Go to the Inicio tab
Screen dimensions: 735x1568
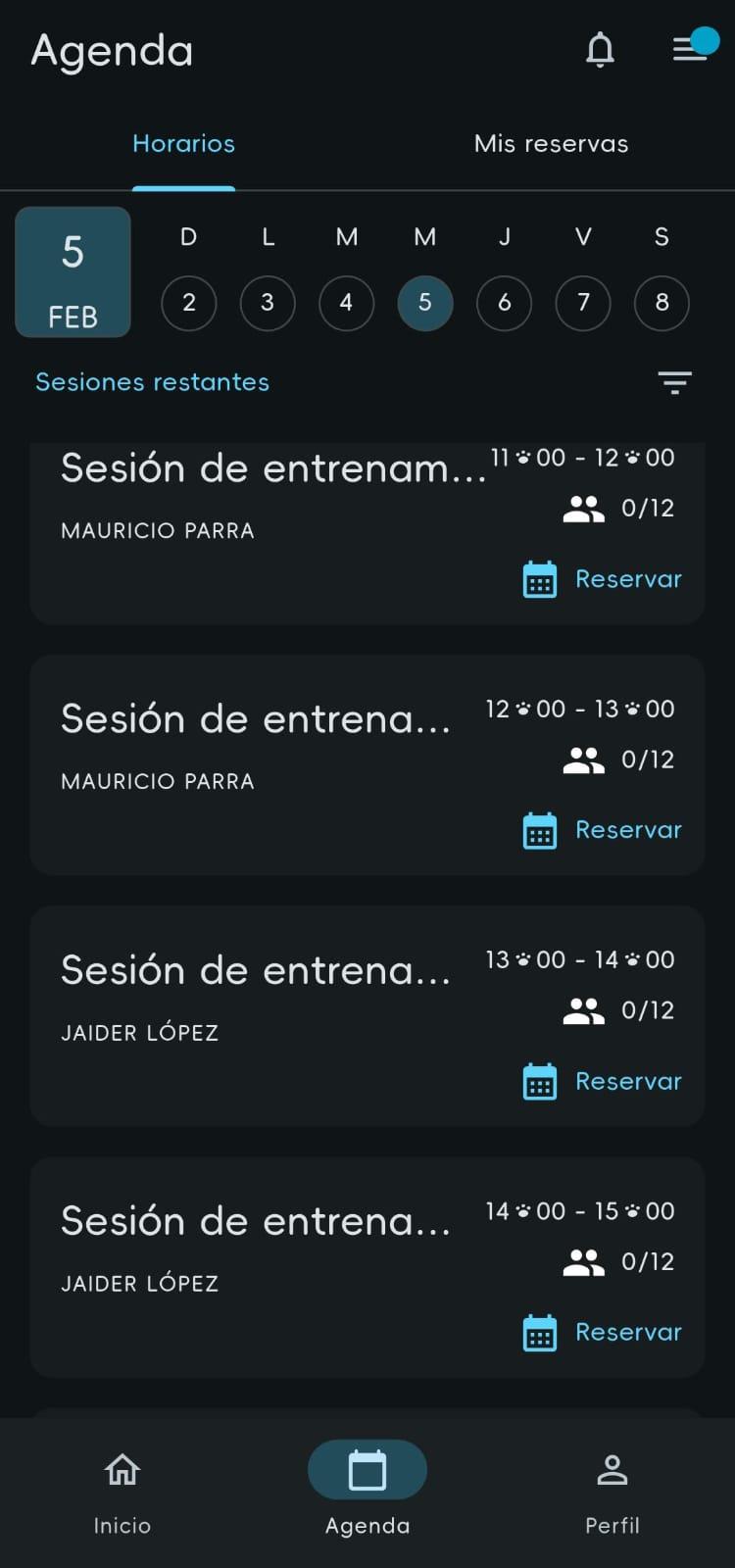click(122, 1493)
